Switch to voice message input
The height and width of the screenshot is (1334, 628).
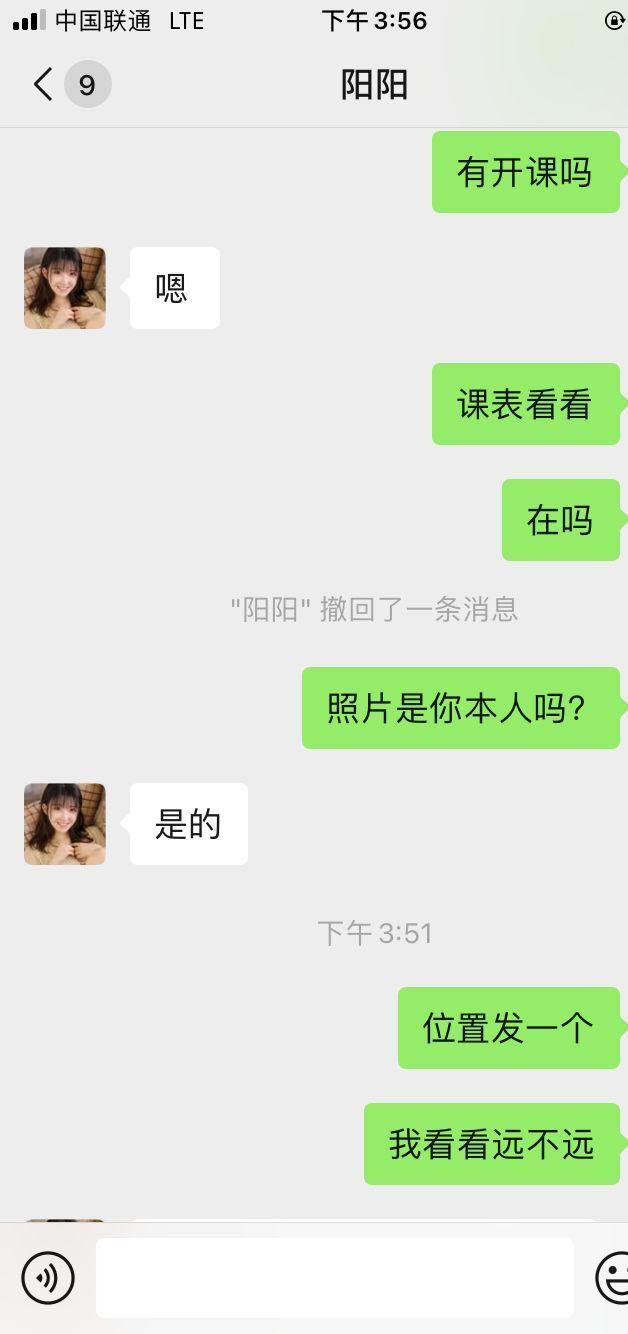pyautogui.click(x=48, y=1277)
